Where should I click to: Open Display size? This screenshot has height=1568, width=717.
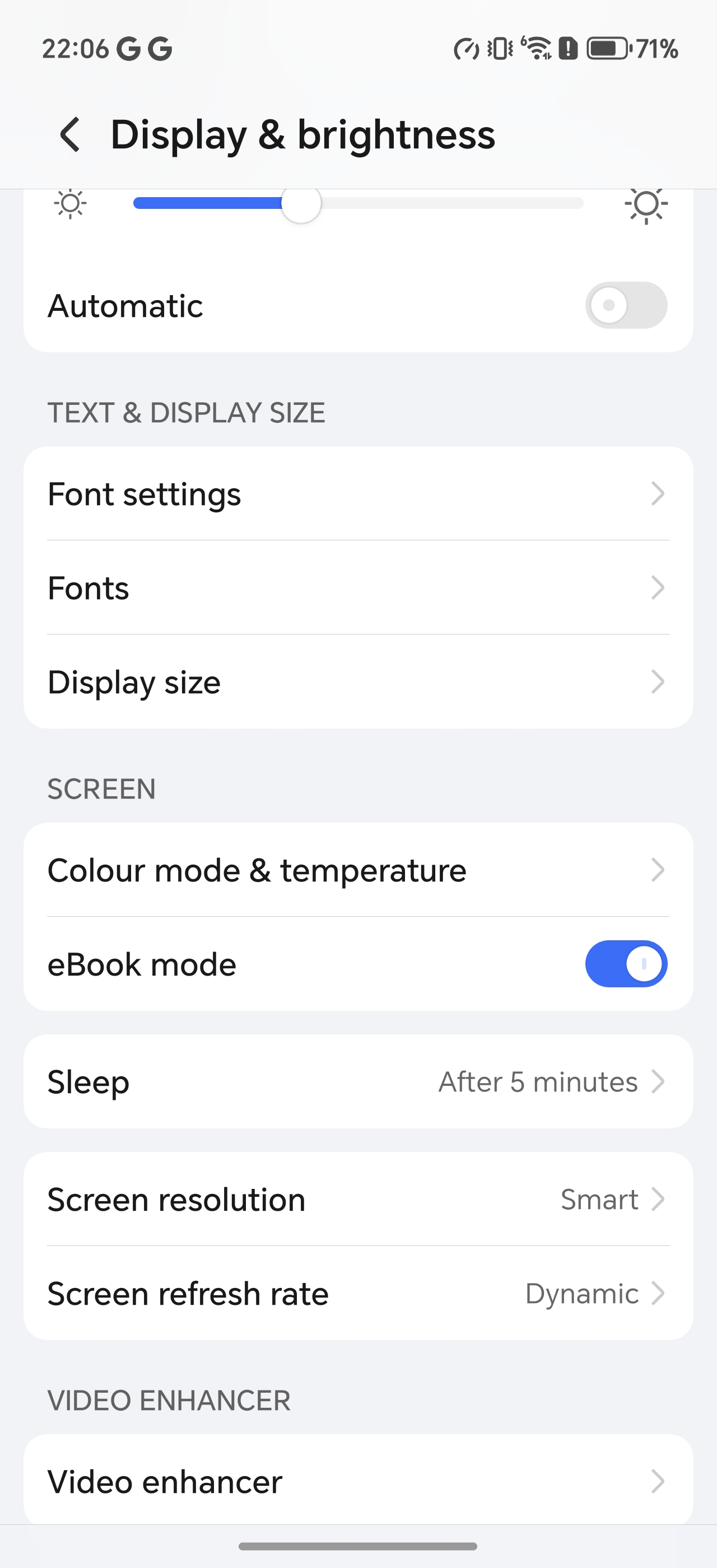[x=358, y=682]
